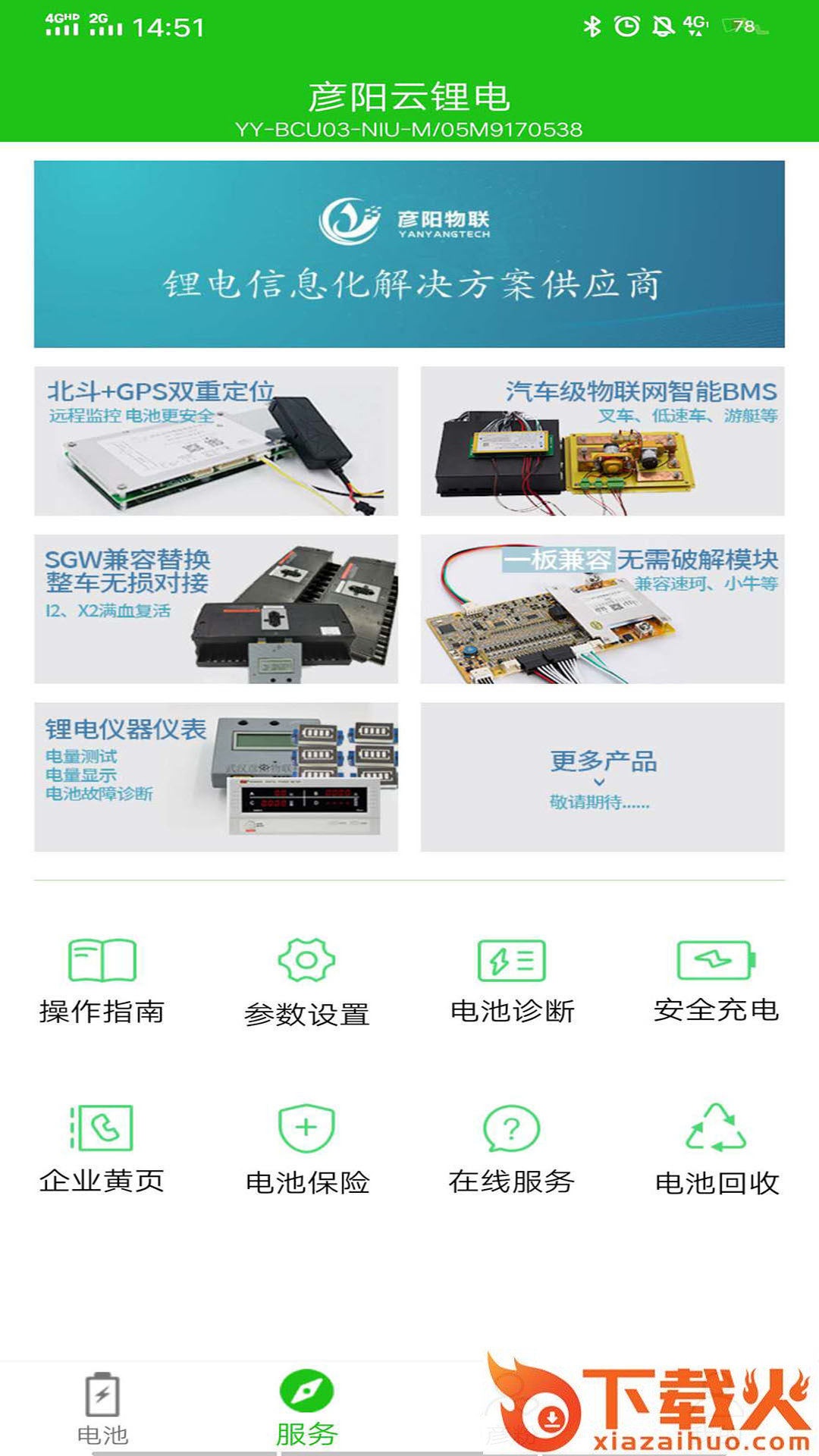Select 电池保险 battery insurance
The image size is (819, 1456).
[x=306, y=1149]
